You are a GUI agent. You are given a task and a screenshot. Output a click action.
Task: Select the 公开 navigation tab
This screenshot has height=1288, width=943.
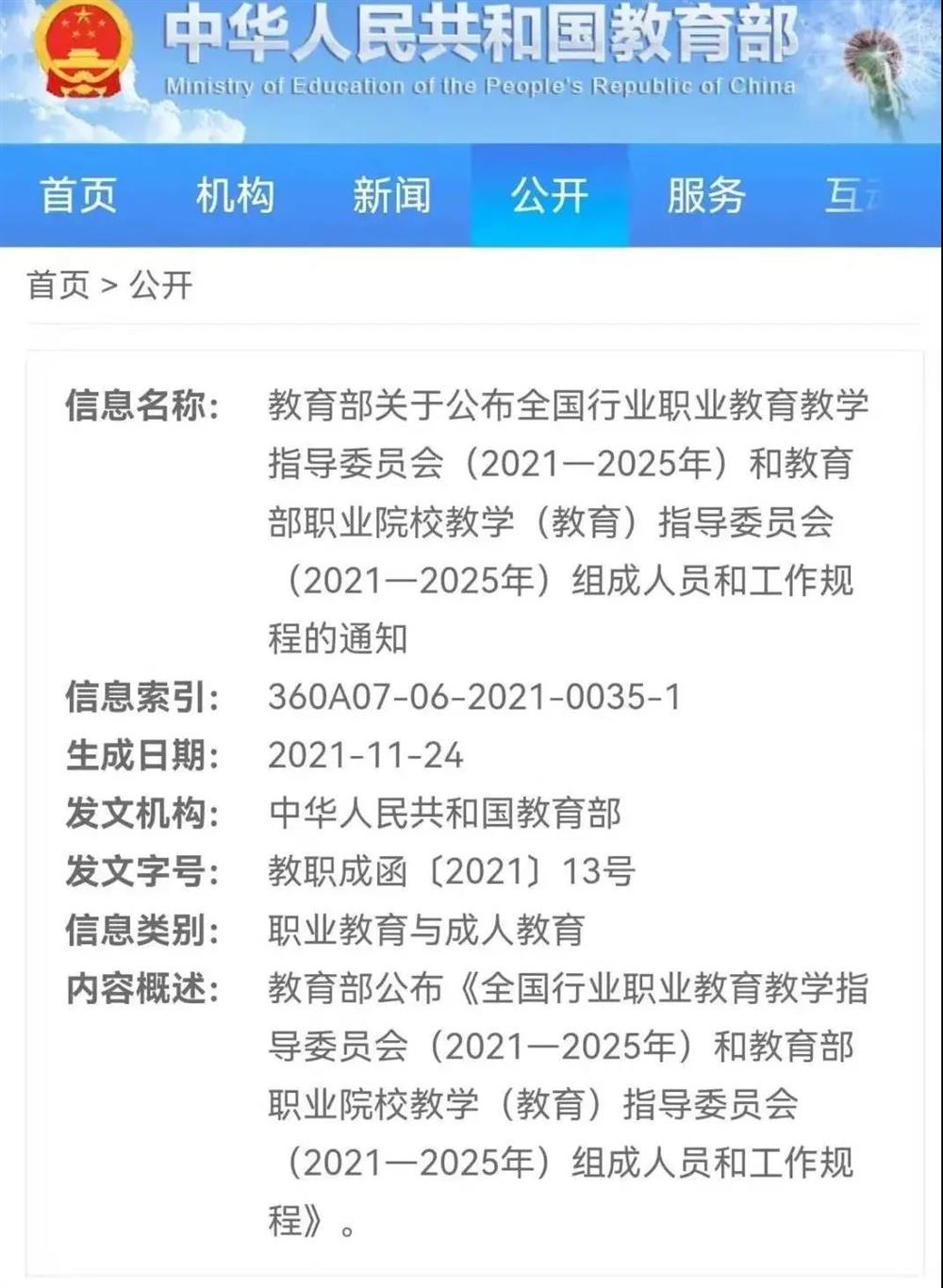tap(549, 196)
